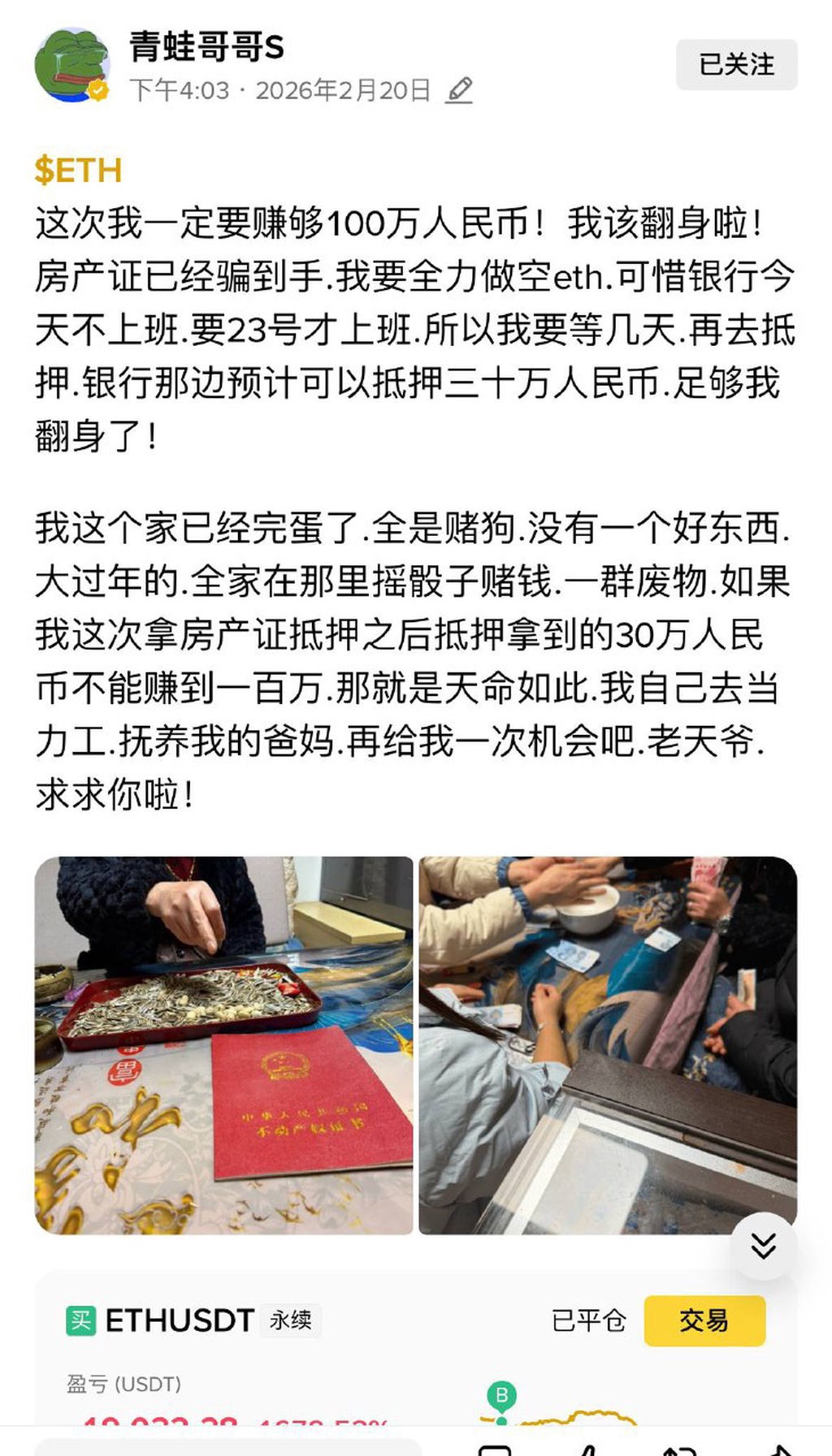
Task: Tap the pencil edit icon beside the date
Action: tap(459, 89)
